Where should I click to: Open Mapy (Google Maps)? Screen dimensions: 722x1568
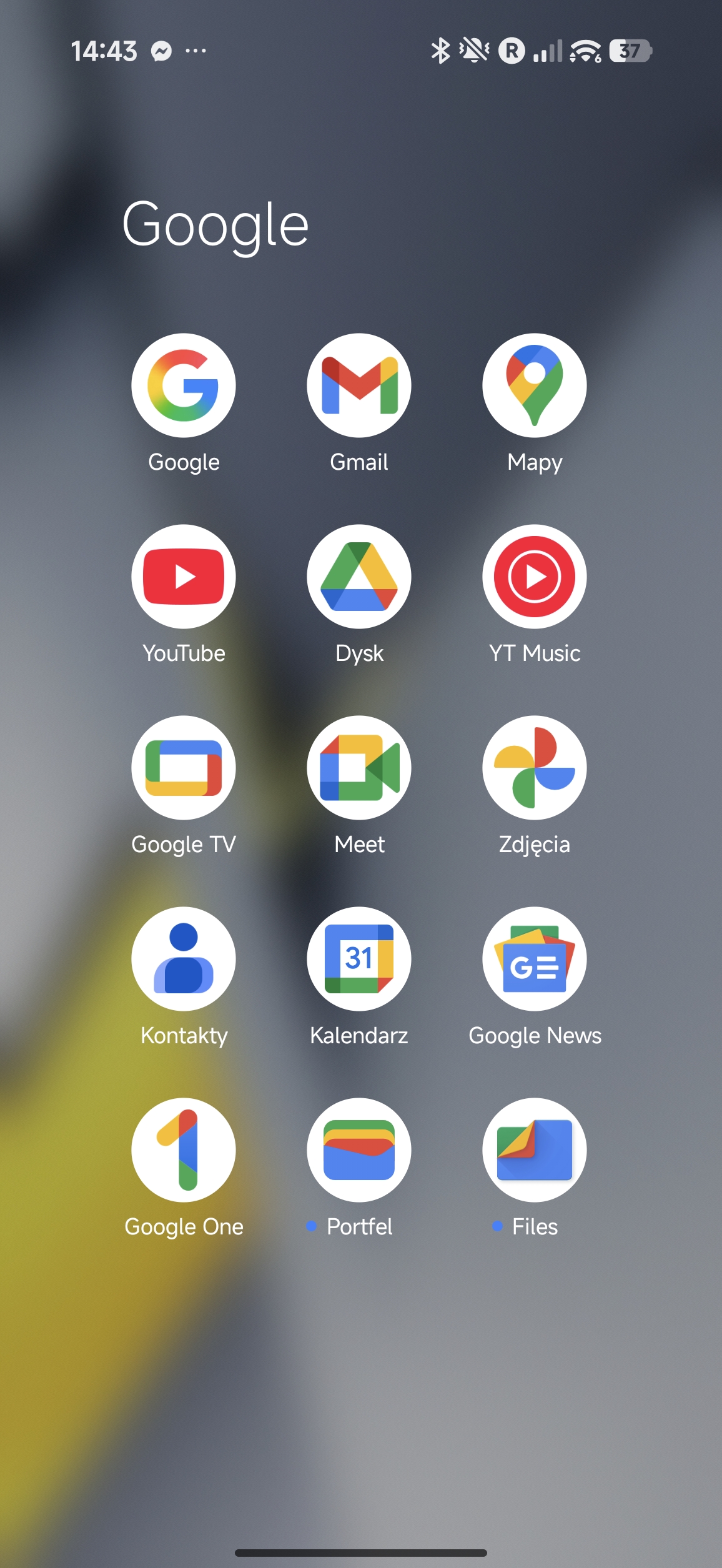pyautogui.click(x=534, y=385)
